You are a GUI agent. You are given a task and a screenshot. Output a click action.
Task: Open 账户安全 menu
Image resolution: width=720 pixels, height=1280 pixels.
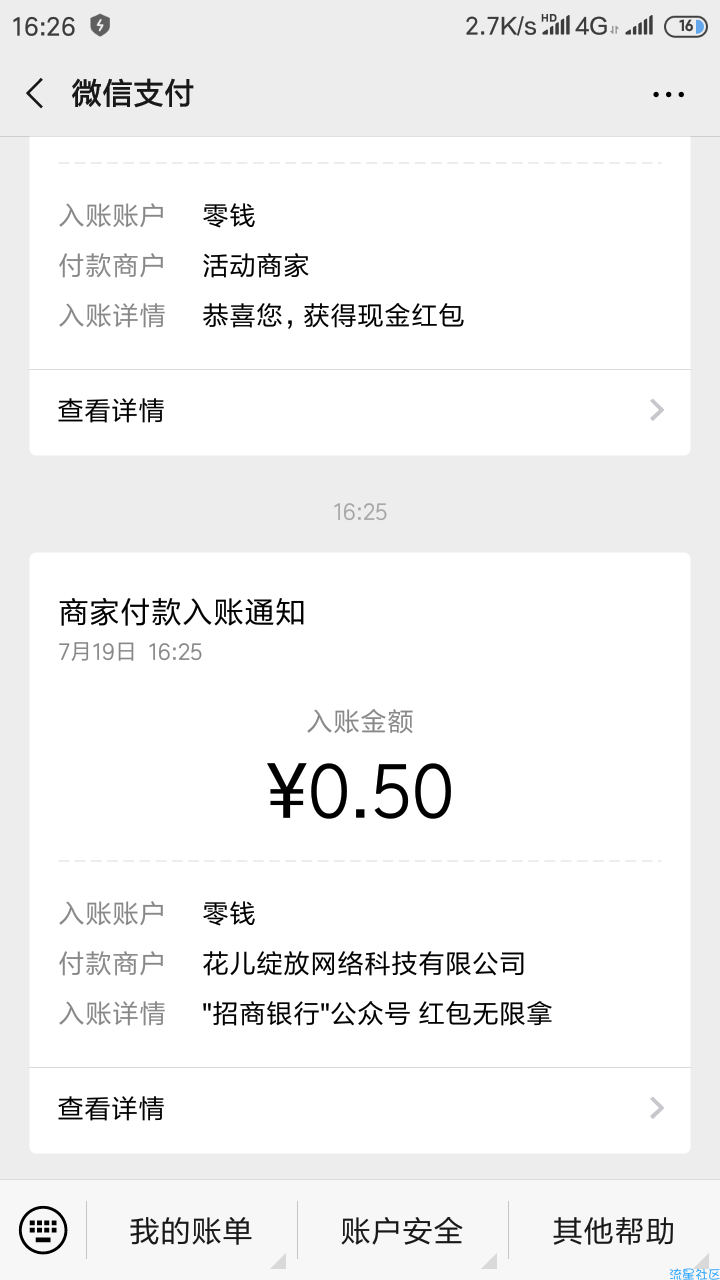[402, 1231]
